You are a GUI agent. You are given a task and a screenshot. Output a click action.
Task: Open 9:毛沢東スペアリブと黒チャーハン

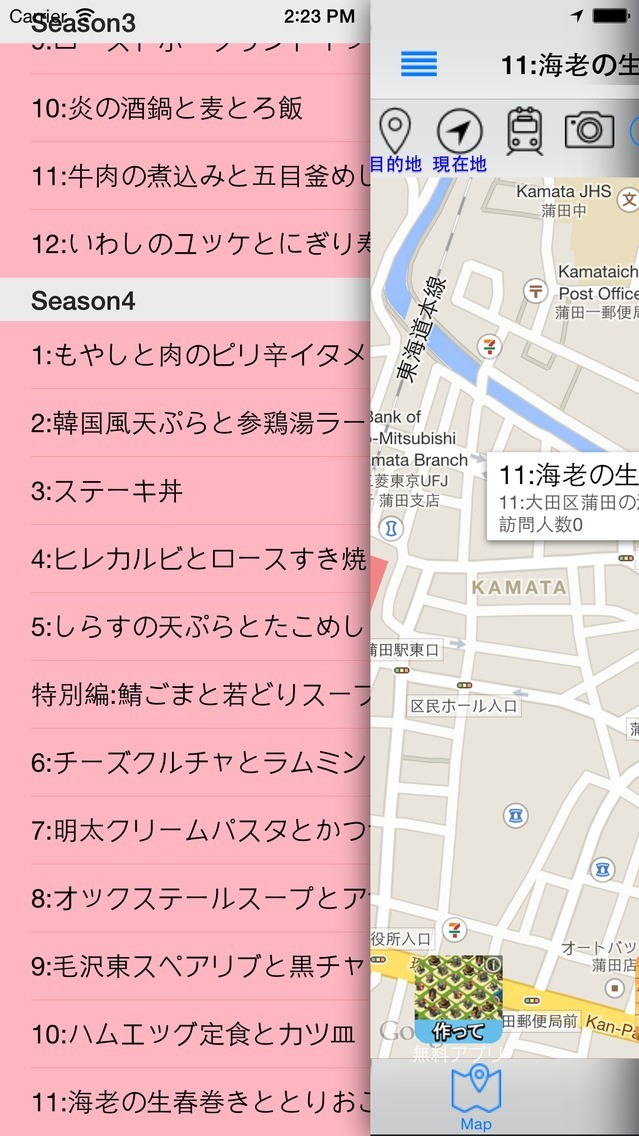tap(185, 966)
